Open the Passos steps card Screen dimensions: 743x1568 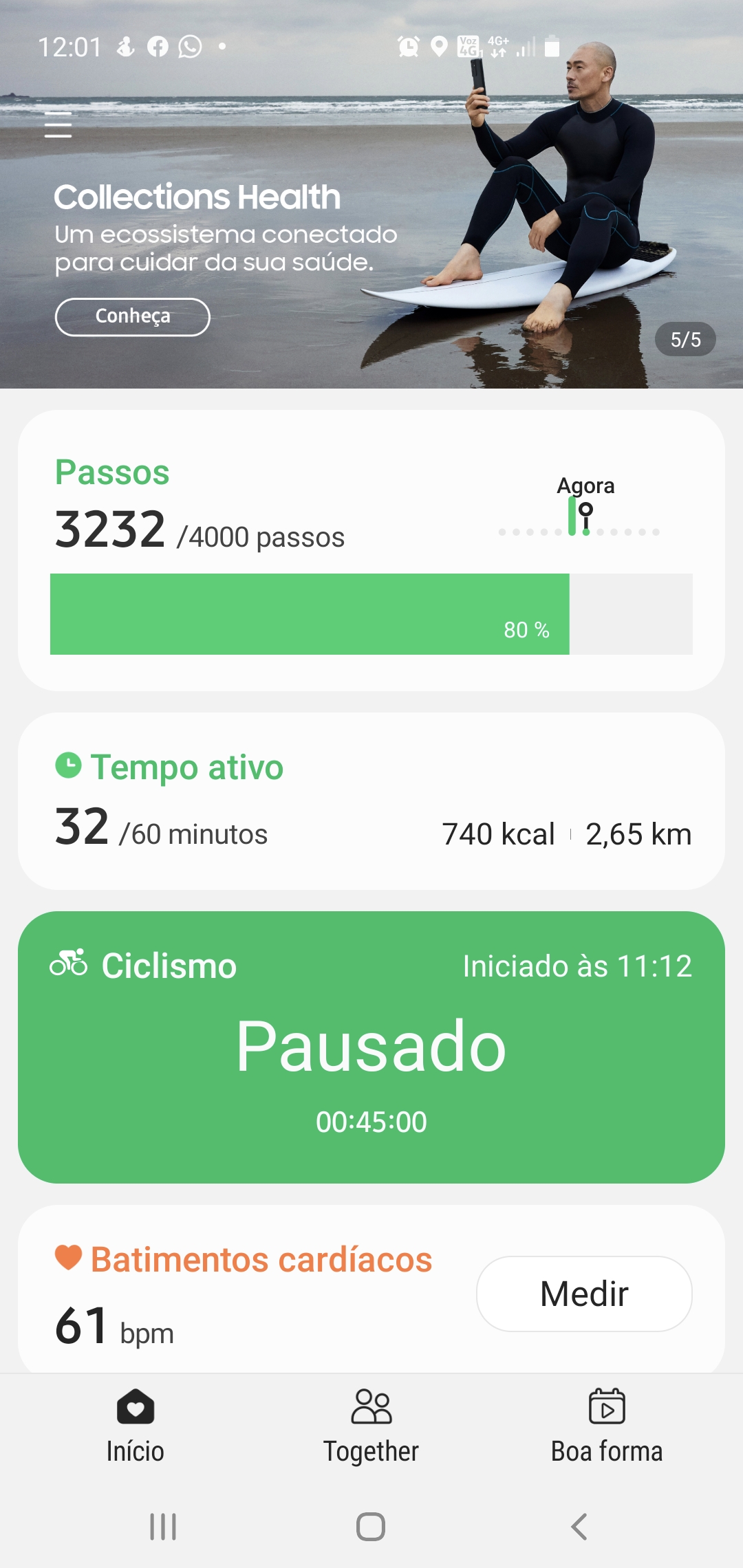(371, 550)
